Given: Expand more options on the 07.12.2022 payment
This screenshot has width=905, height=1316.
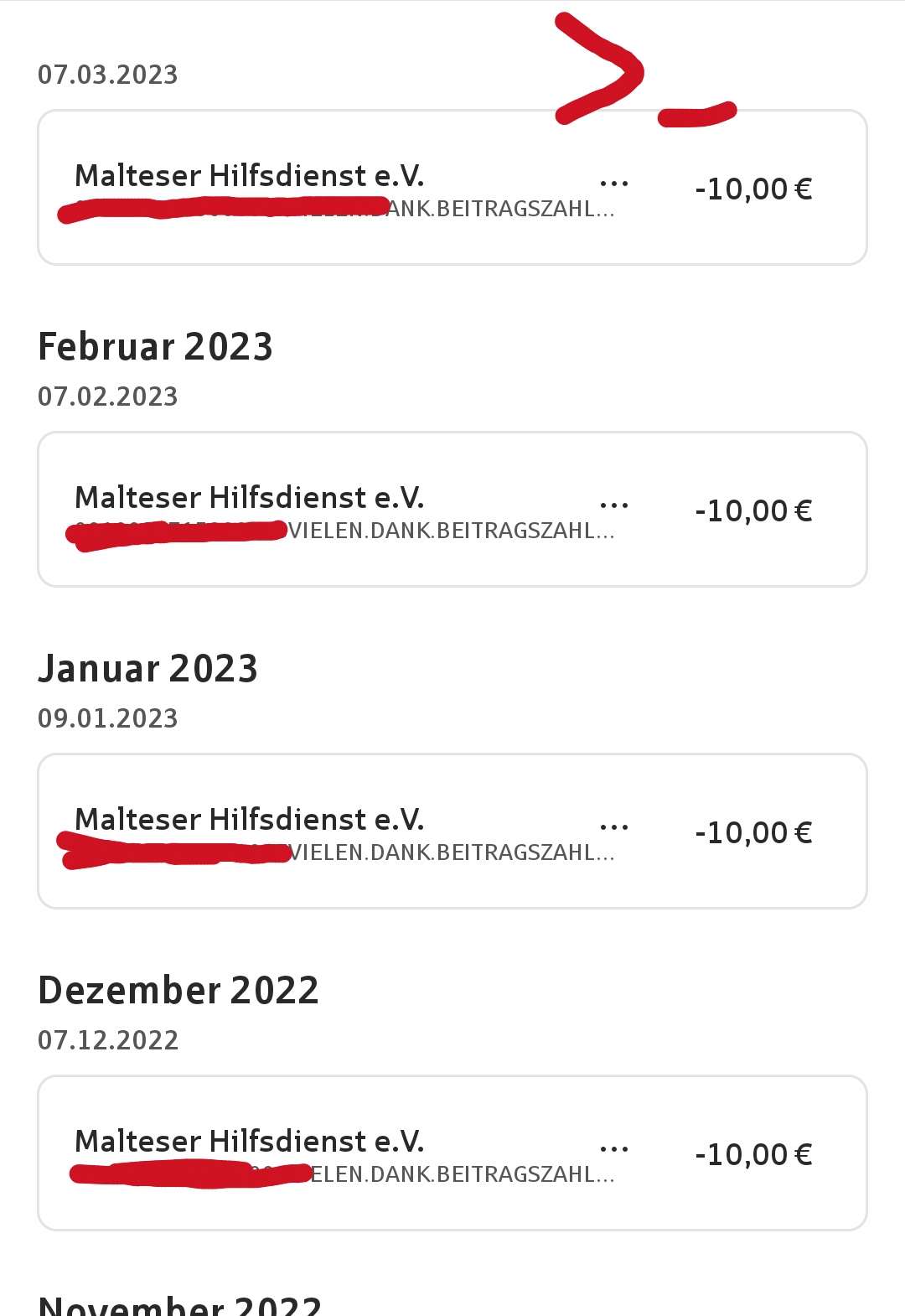Looking at the screenshot, I should point(614,1149).
